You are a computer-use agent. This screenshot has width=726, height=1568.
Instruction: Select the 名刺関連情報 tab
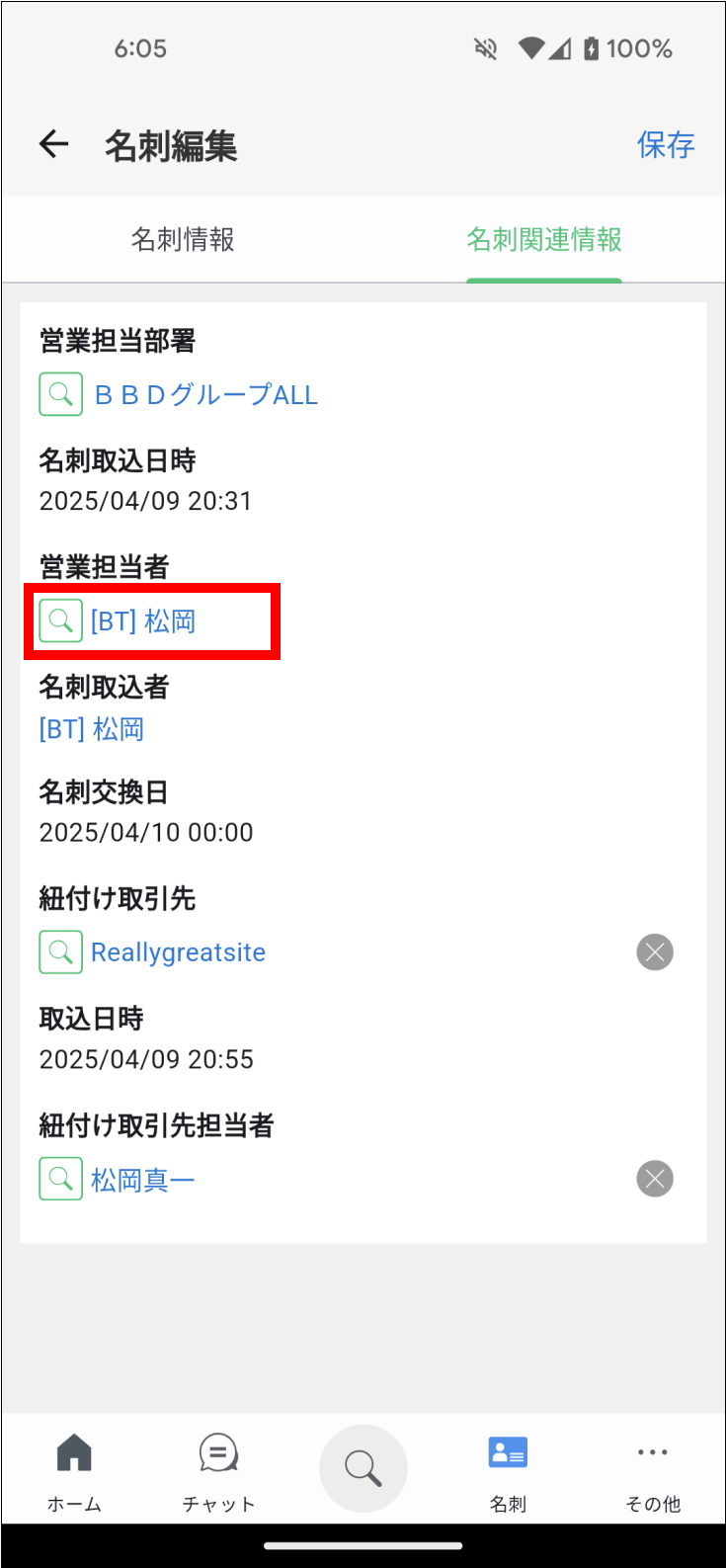544,239
